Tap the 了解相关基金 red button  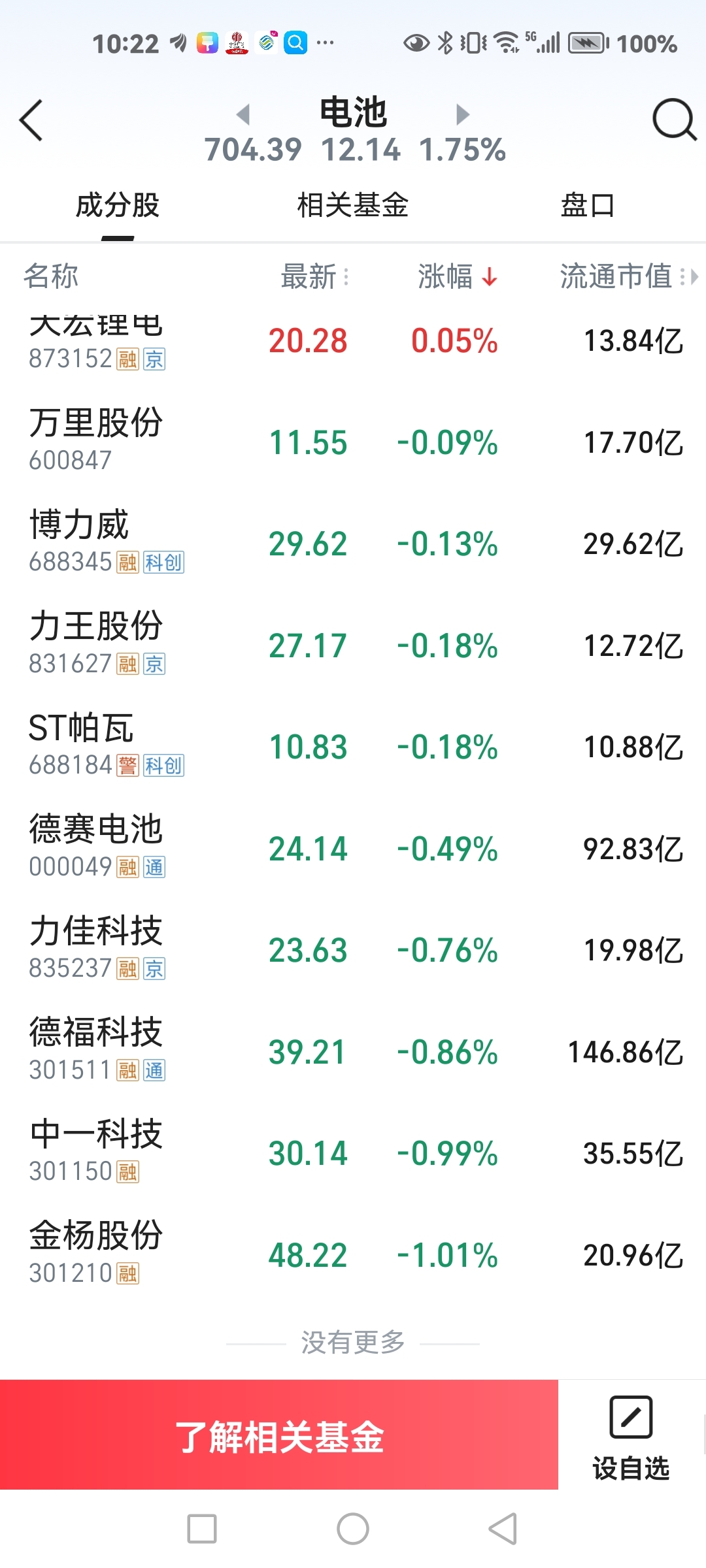click(279, 1435)
